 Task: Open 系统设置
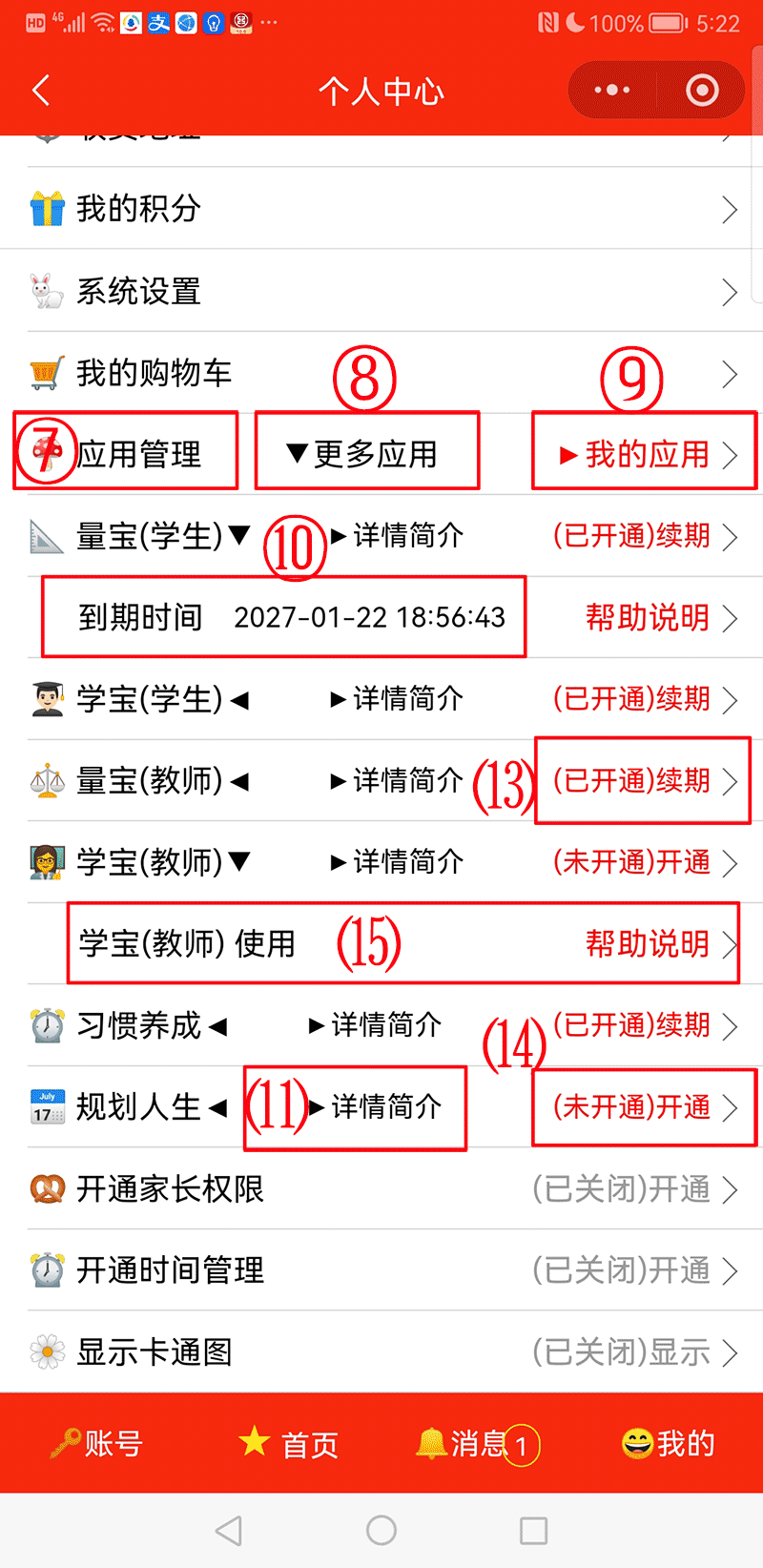[381, 291]
